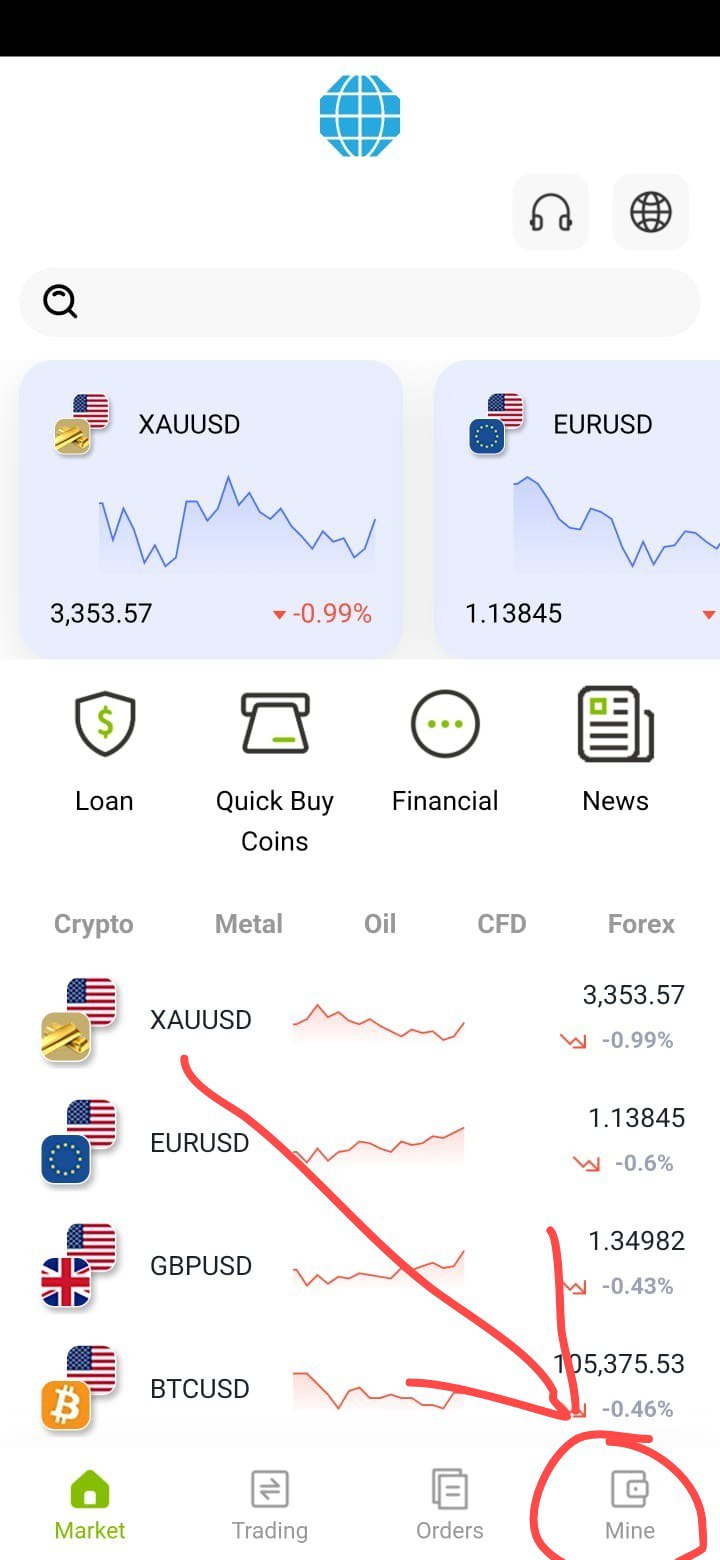Open the News shortcut
This screenshot has width=720, height=1560.
pos(616,752)
